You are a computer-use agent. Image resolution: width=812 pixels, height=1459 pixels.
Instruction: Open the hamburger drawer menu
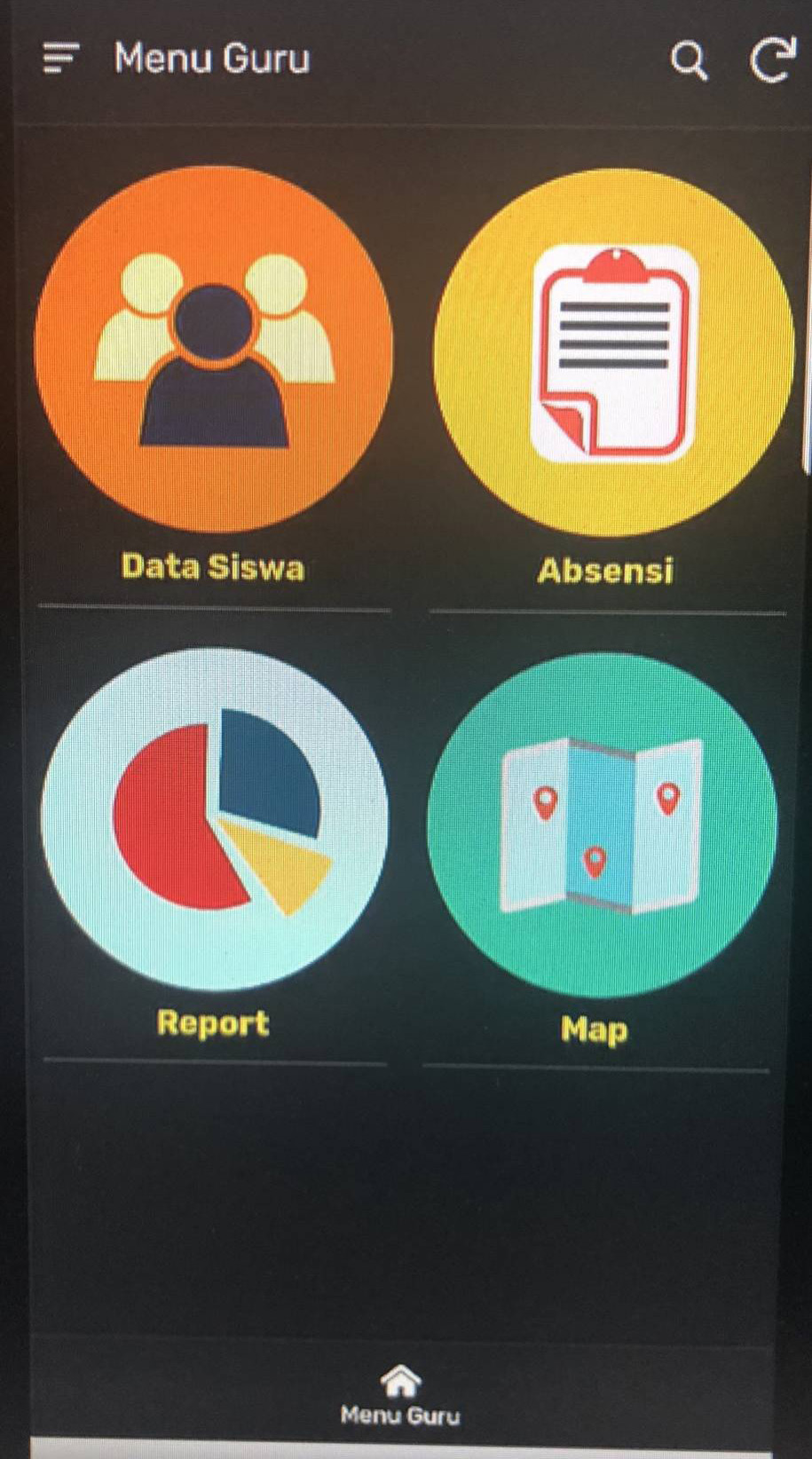tap(60, 59)
